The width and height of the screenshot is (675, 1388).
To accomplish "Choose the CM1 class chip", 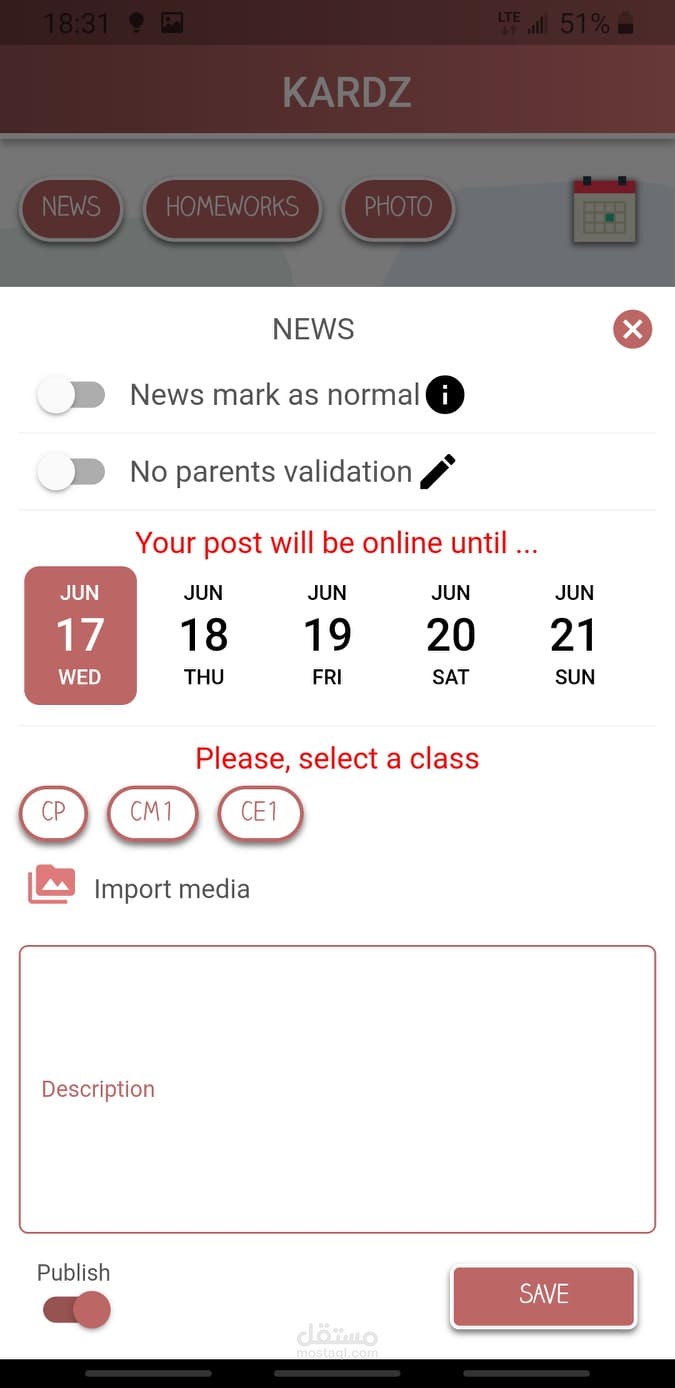I will (152, 812).
